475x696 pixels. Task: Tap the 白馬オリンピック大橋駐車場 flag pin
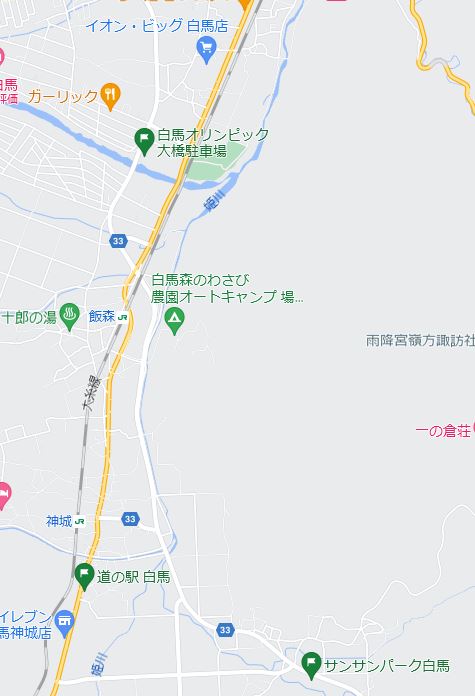[144, 140]
